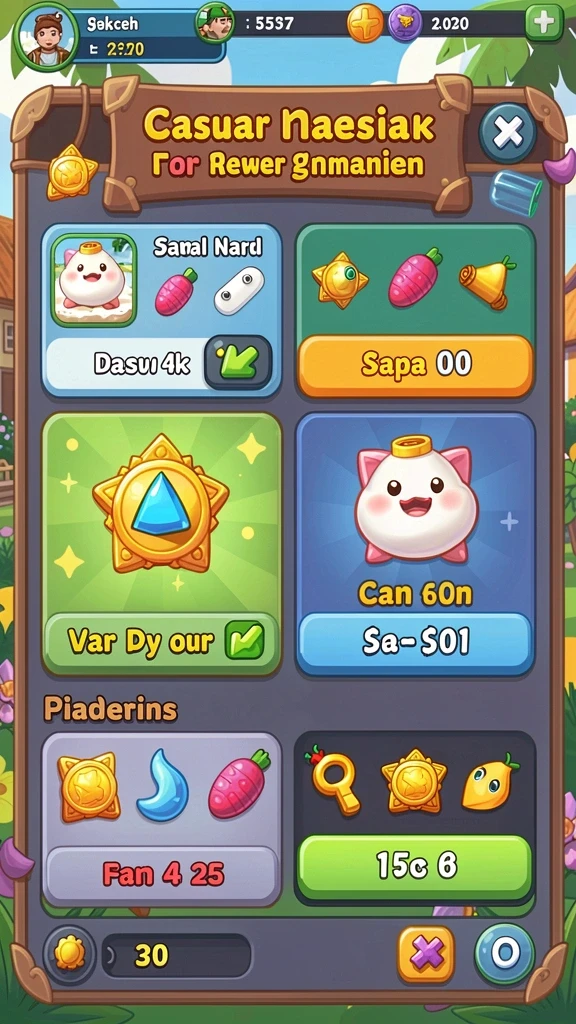Tap the green plus button beside 2020

pos(544,24)
